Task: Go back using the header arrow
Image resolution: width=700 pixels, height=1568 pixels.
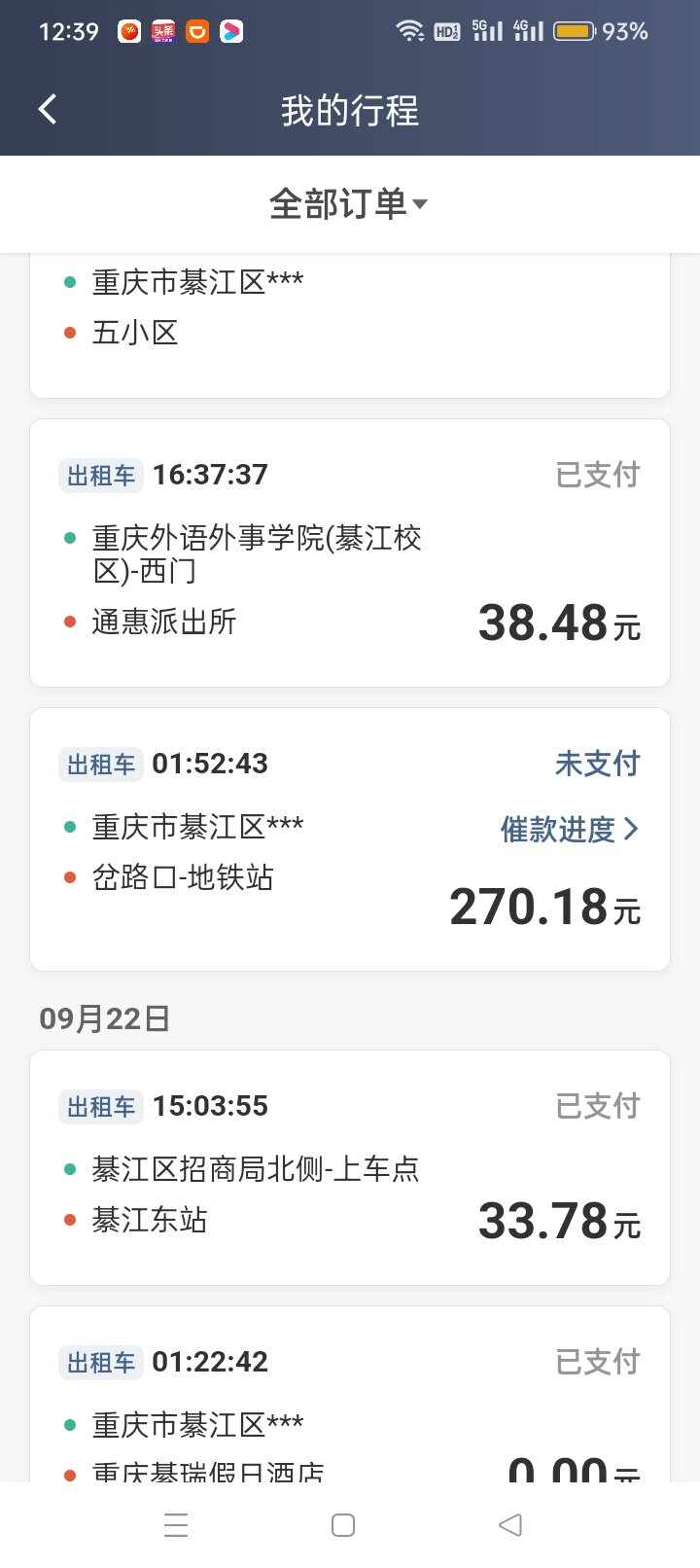Action: [x=48, y=109]
